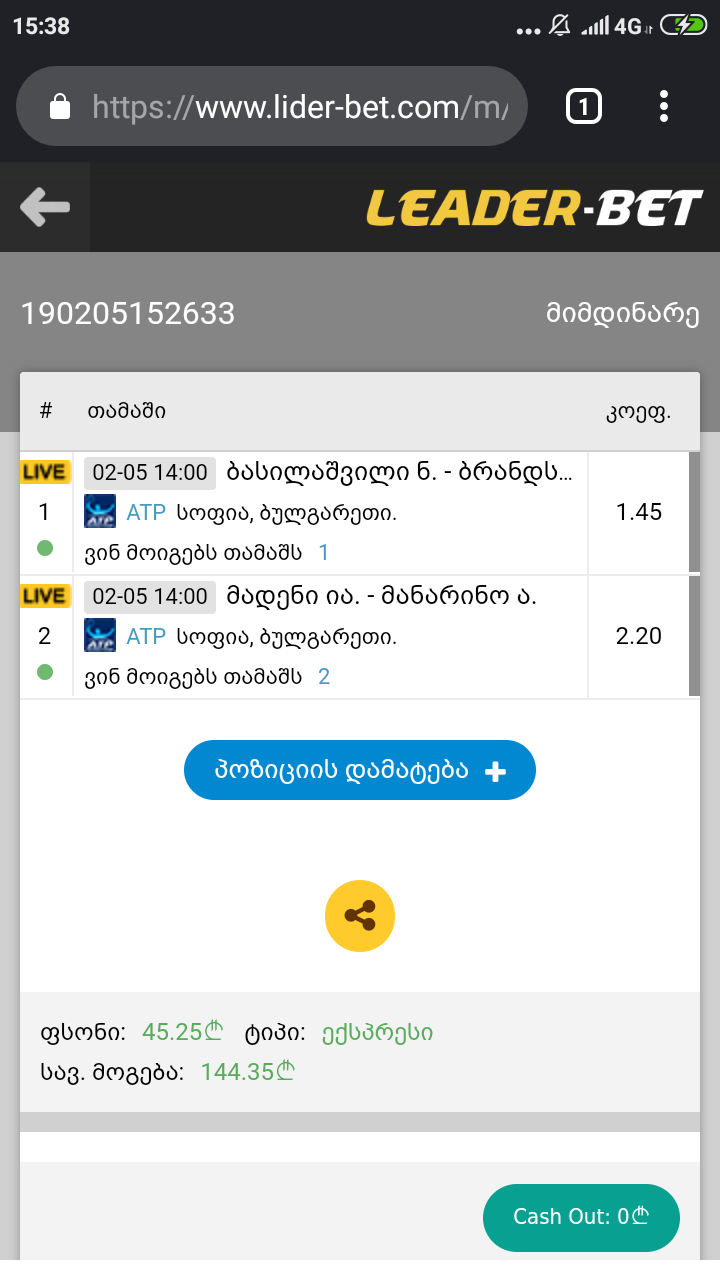
Task: Tap the Cash Out: 0 button
Action: click(581, 1217)
